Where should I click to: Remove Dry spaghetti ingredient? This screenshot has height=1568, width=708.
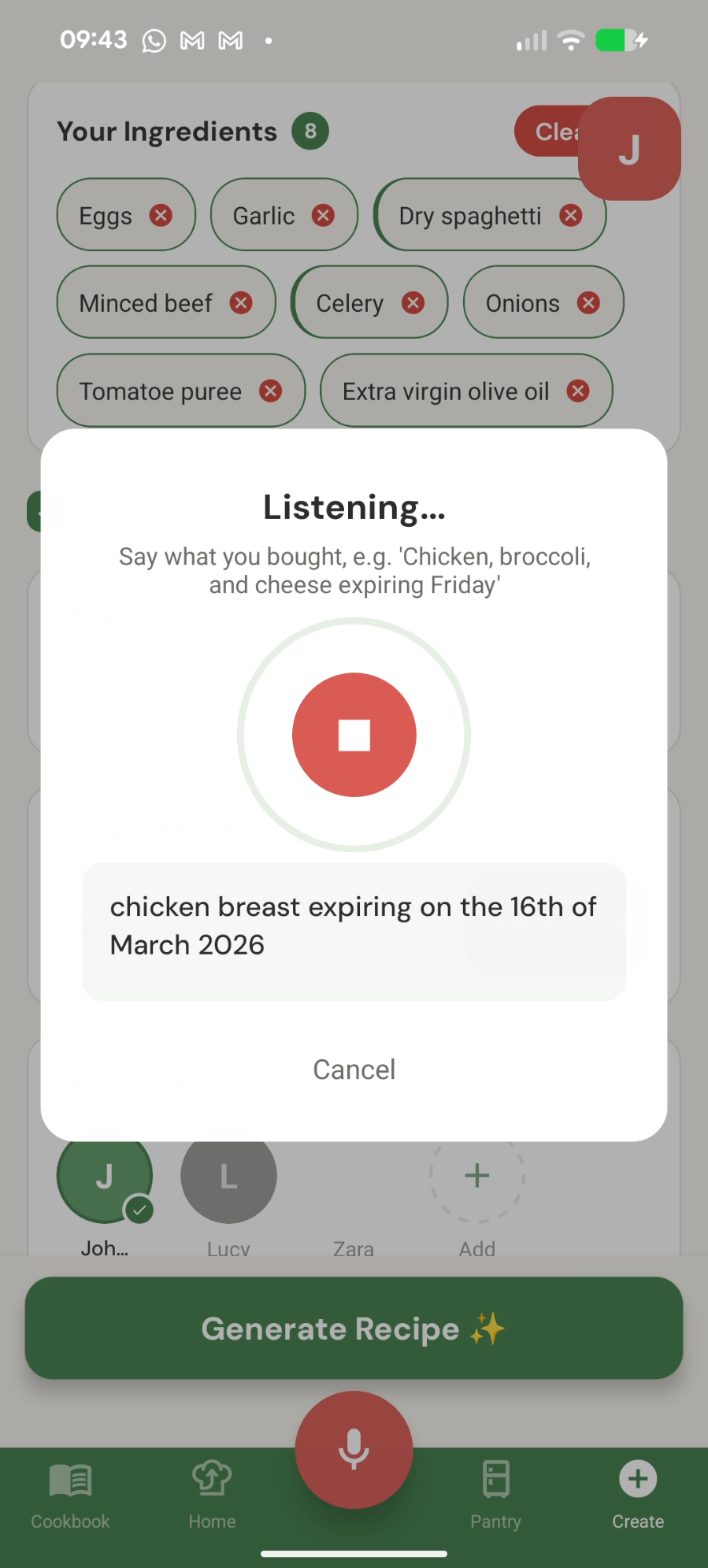571,215
